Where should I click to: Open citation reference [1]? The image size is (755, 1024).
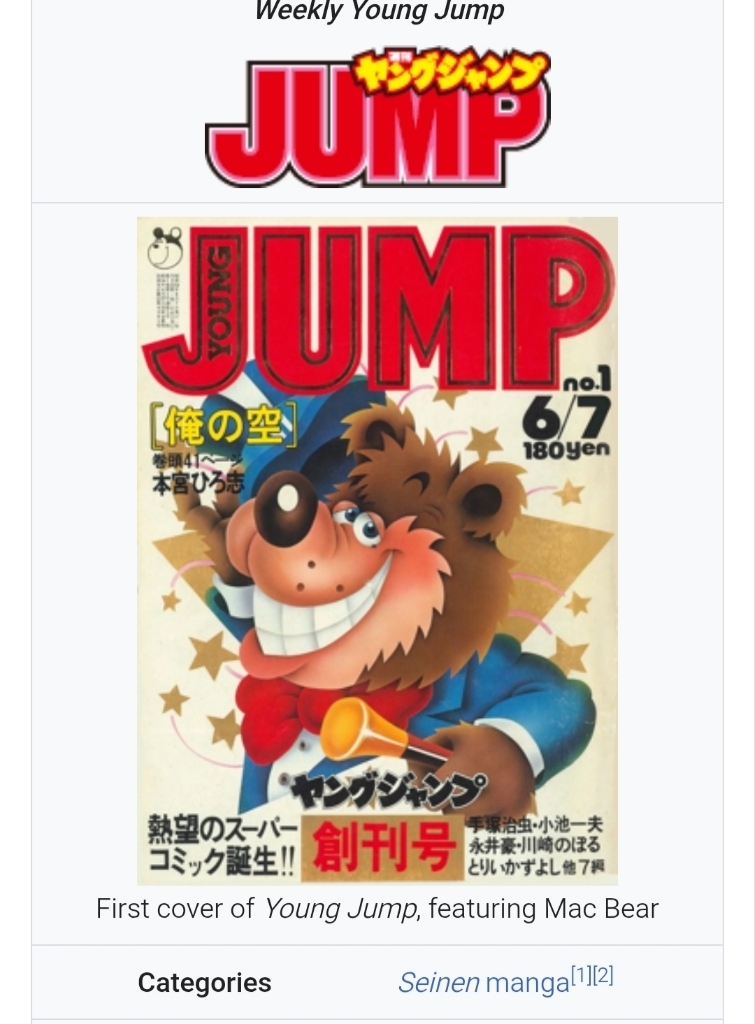point(581,976)
